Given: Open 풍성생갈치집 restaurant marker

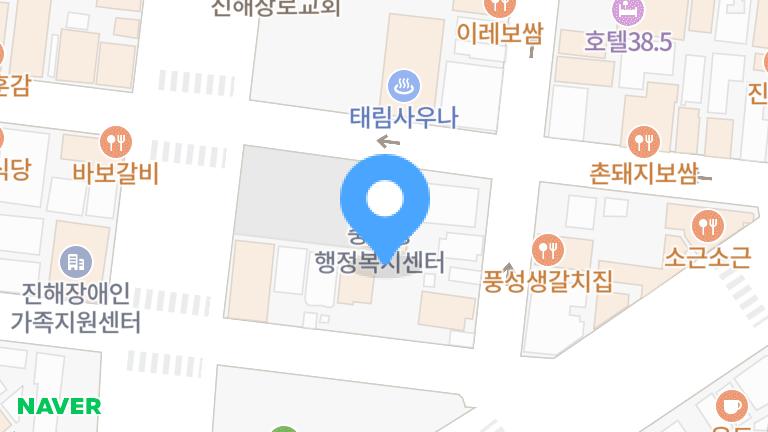Looking at the screenshot, I should coord(547,247).
